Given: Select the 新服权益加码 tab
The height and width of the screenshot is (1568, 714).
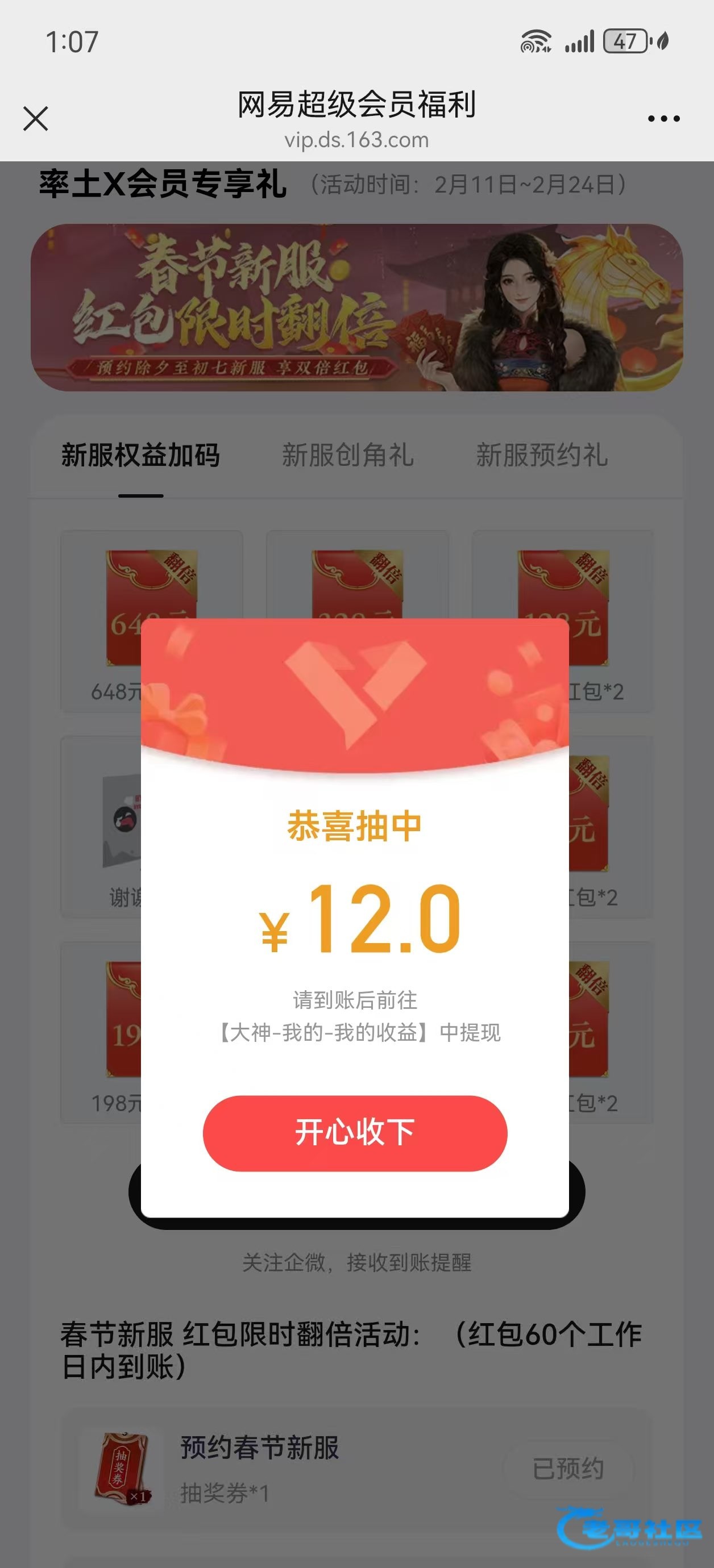Looking at the screenshot, I should tap(141, 455).
